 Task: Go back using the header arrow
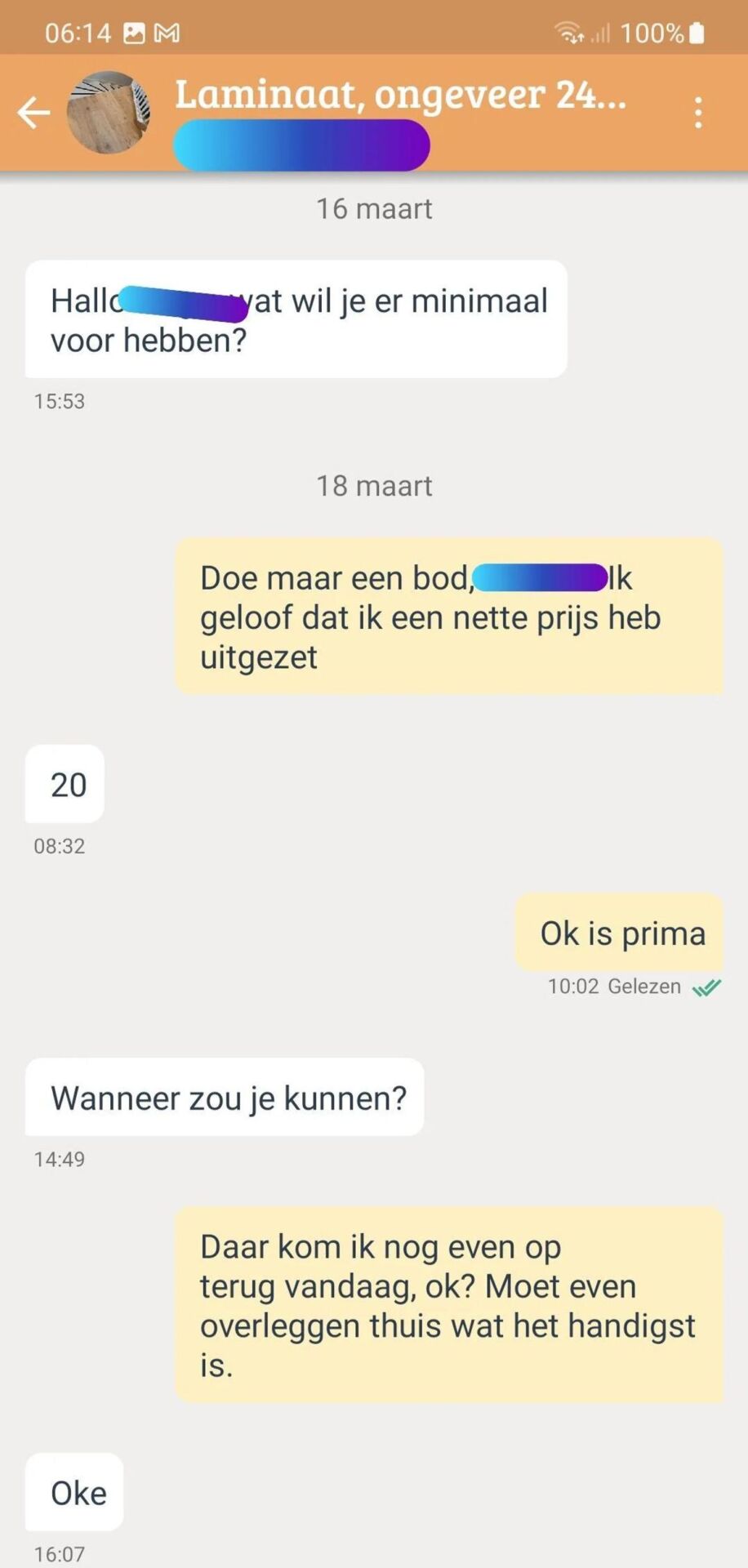(33, 113)
